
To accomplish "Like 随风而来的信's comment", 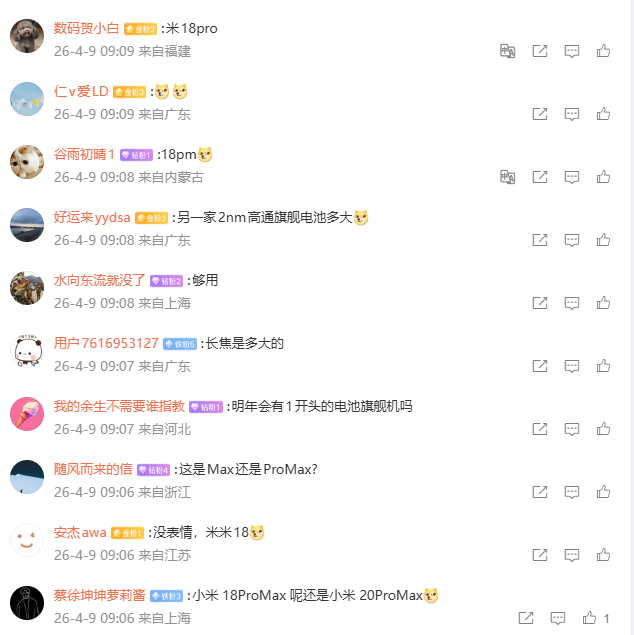I will pos(603,492).
